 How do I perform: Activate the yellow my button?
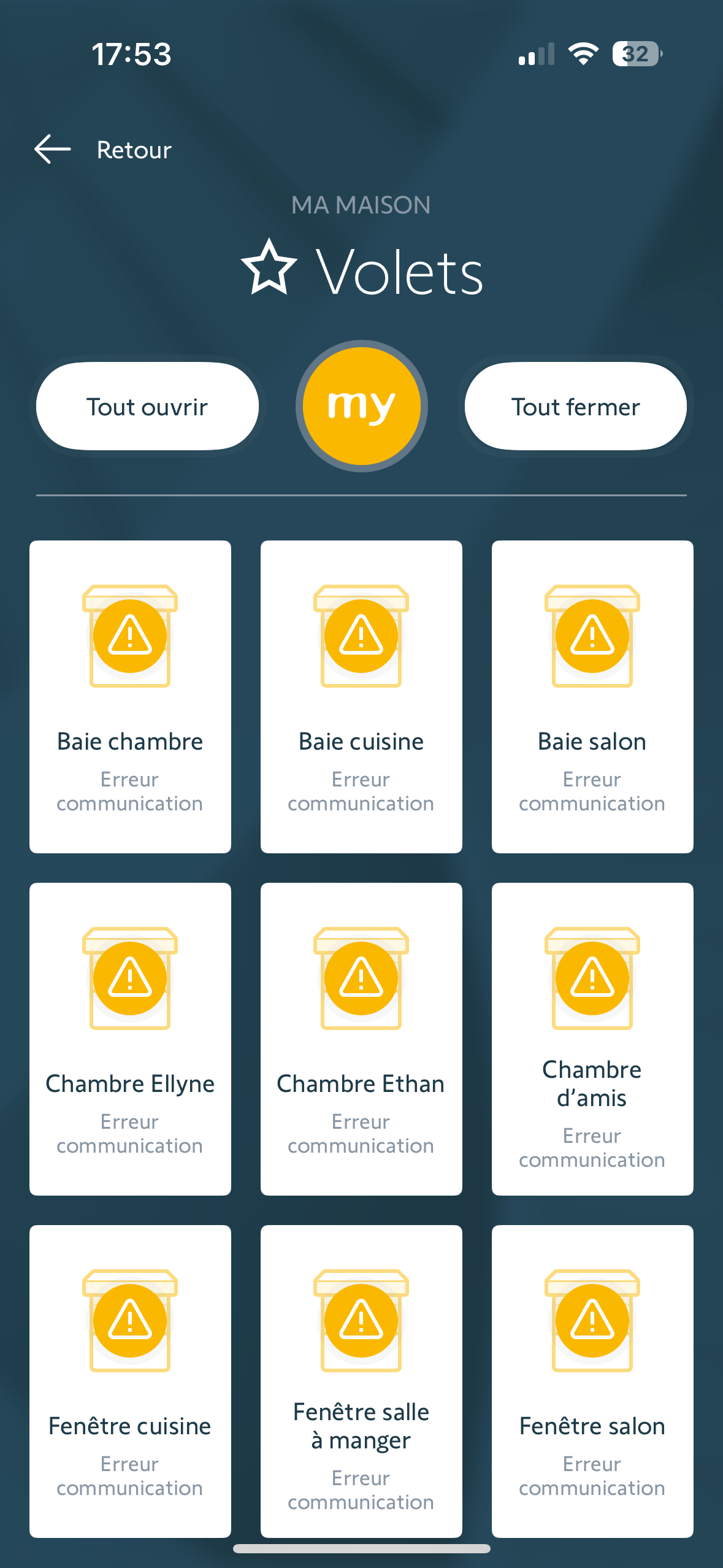pos(361,406)
